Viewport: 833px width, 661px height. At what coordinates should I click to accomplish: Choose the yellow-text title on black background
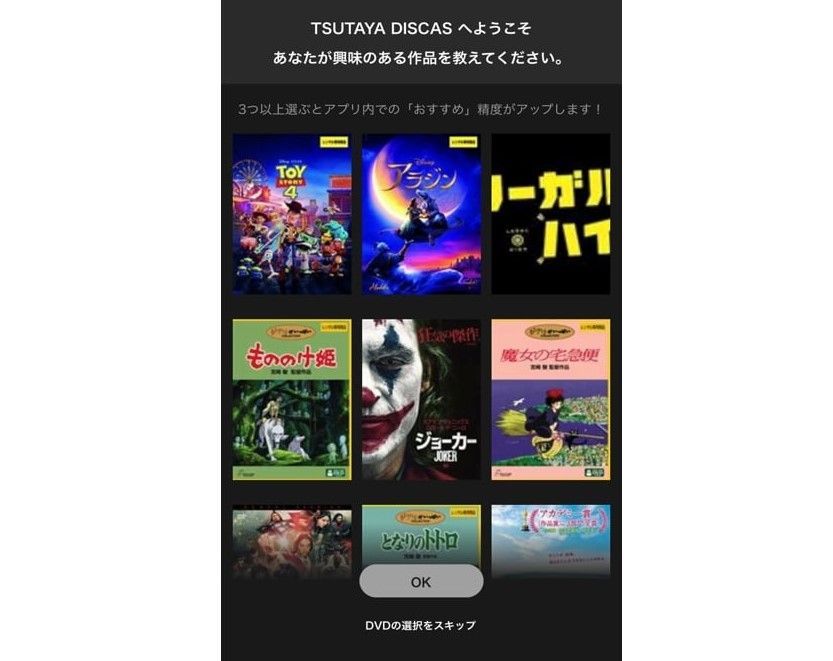click(550, 213)
